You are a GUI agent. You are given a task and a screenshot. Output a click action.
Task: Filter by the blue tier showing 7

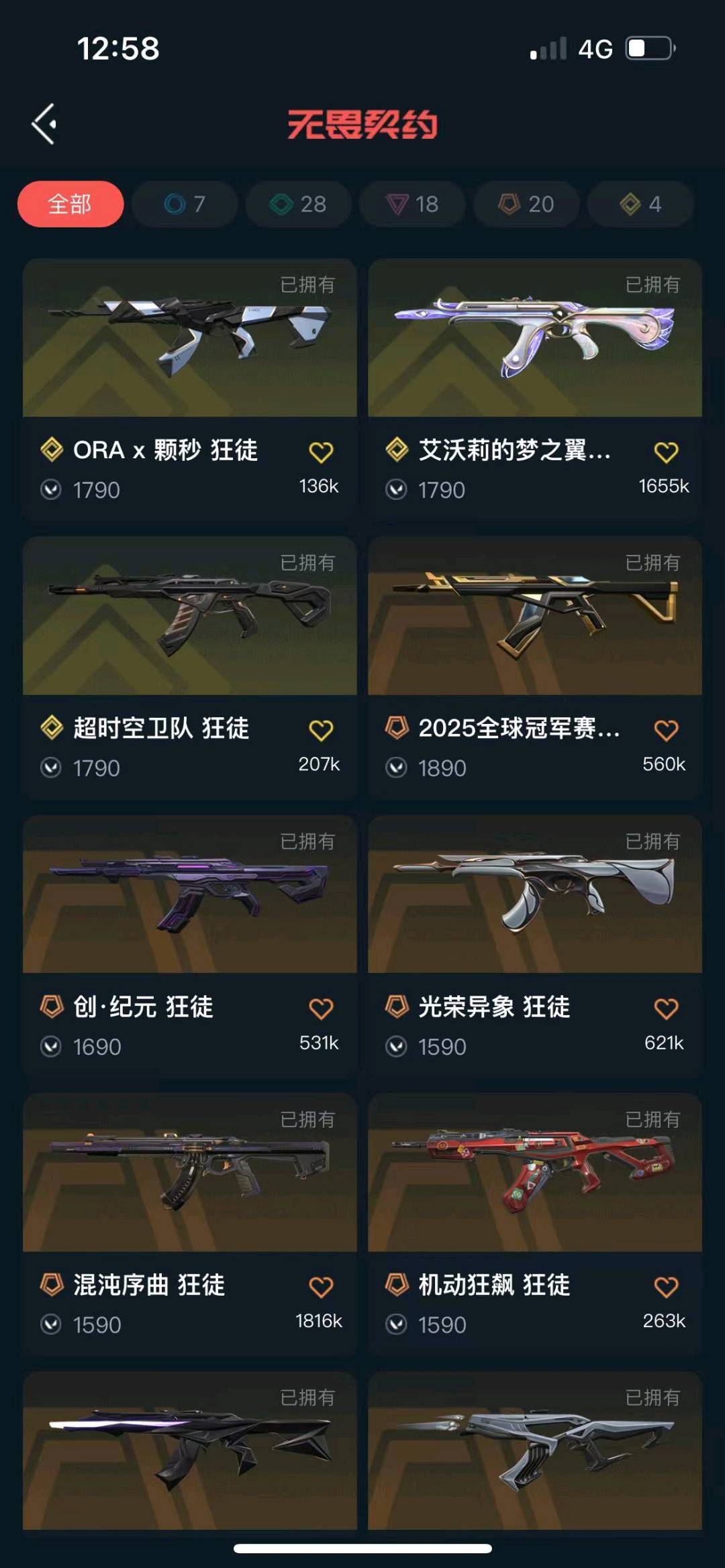click(185, 204)
